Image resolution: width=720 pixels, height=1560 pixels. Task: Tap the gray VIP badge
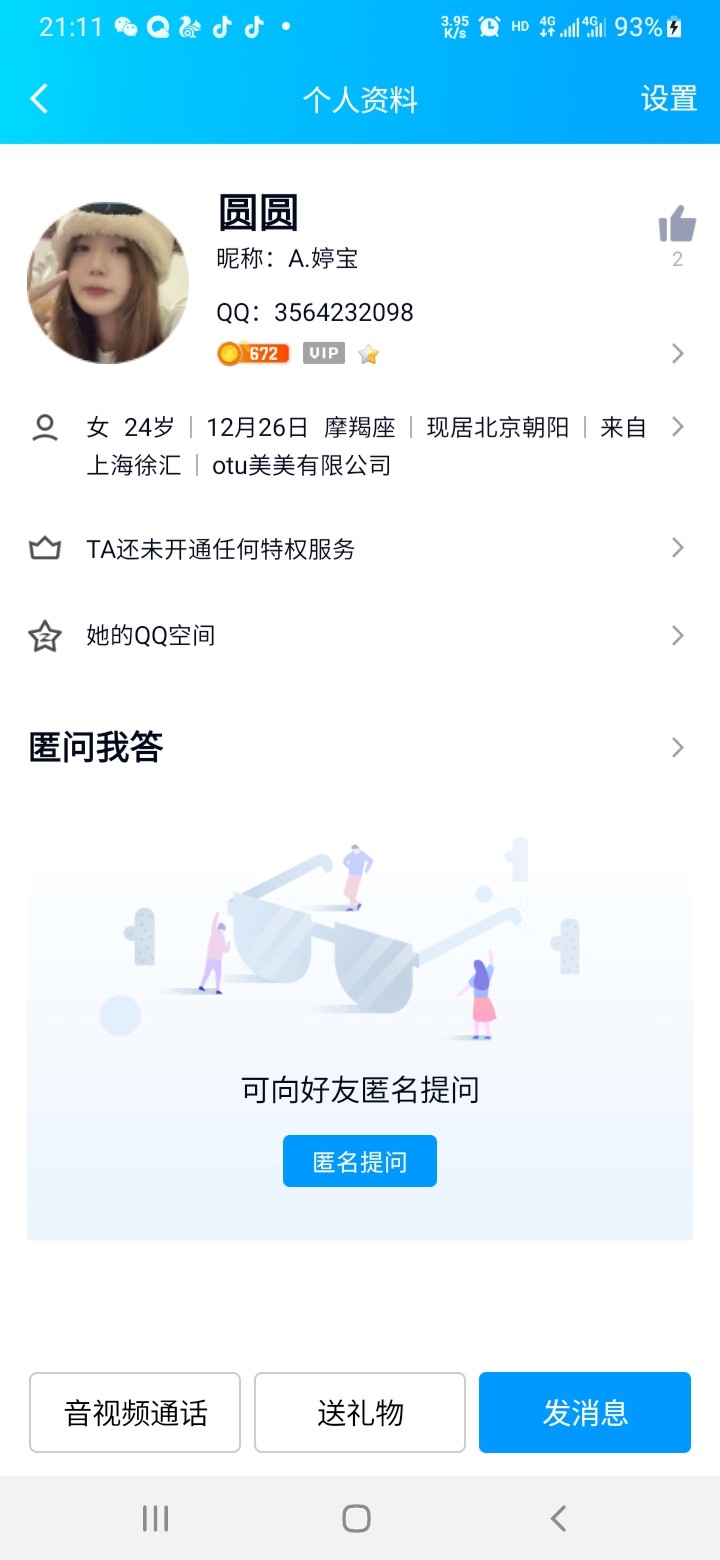click(322, 353)
